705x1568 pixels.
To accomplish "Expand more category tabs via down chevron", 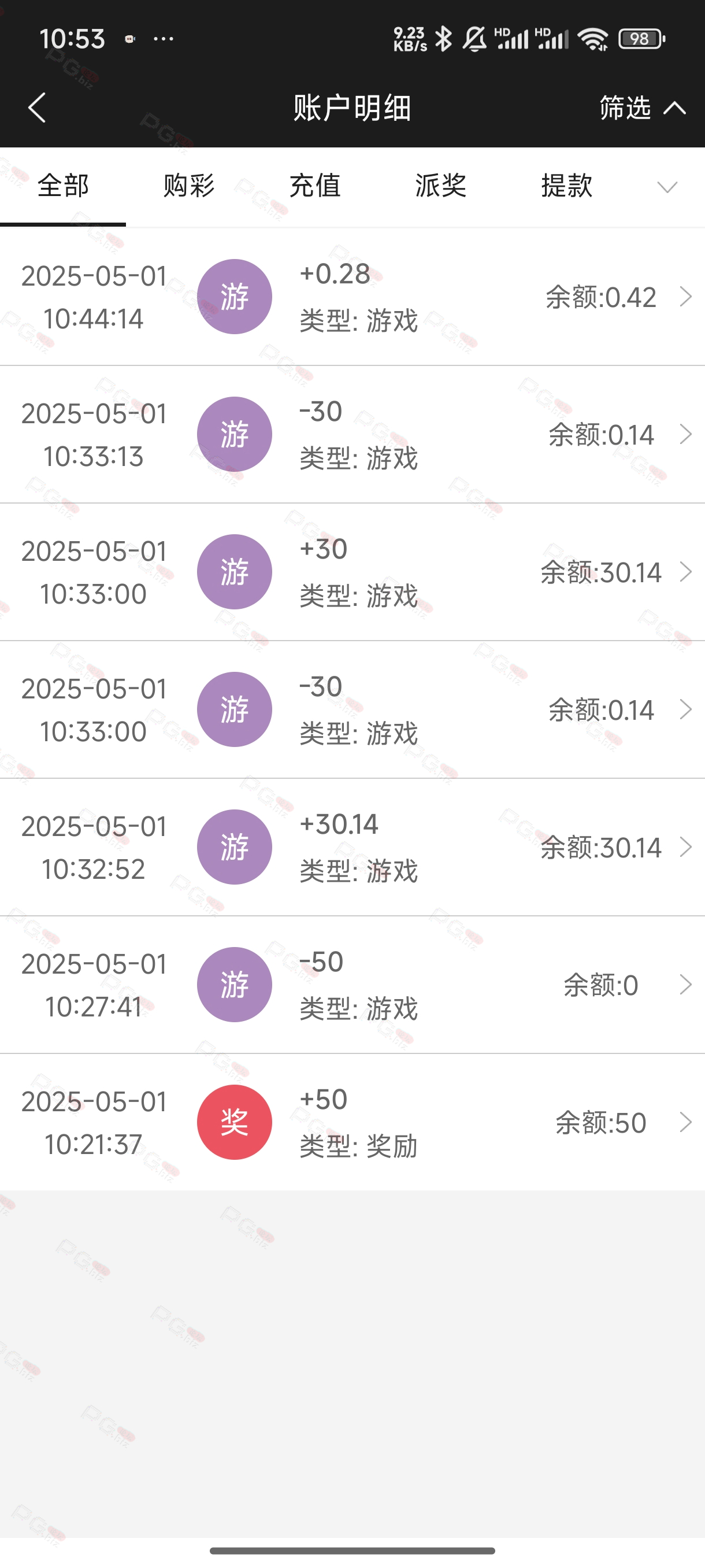I will [x=667, y=187].
